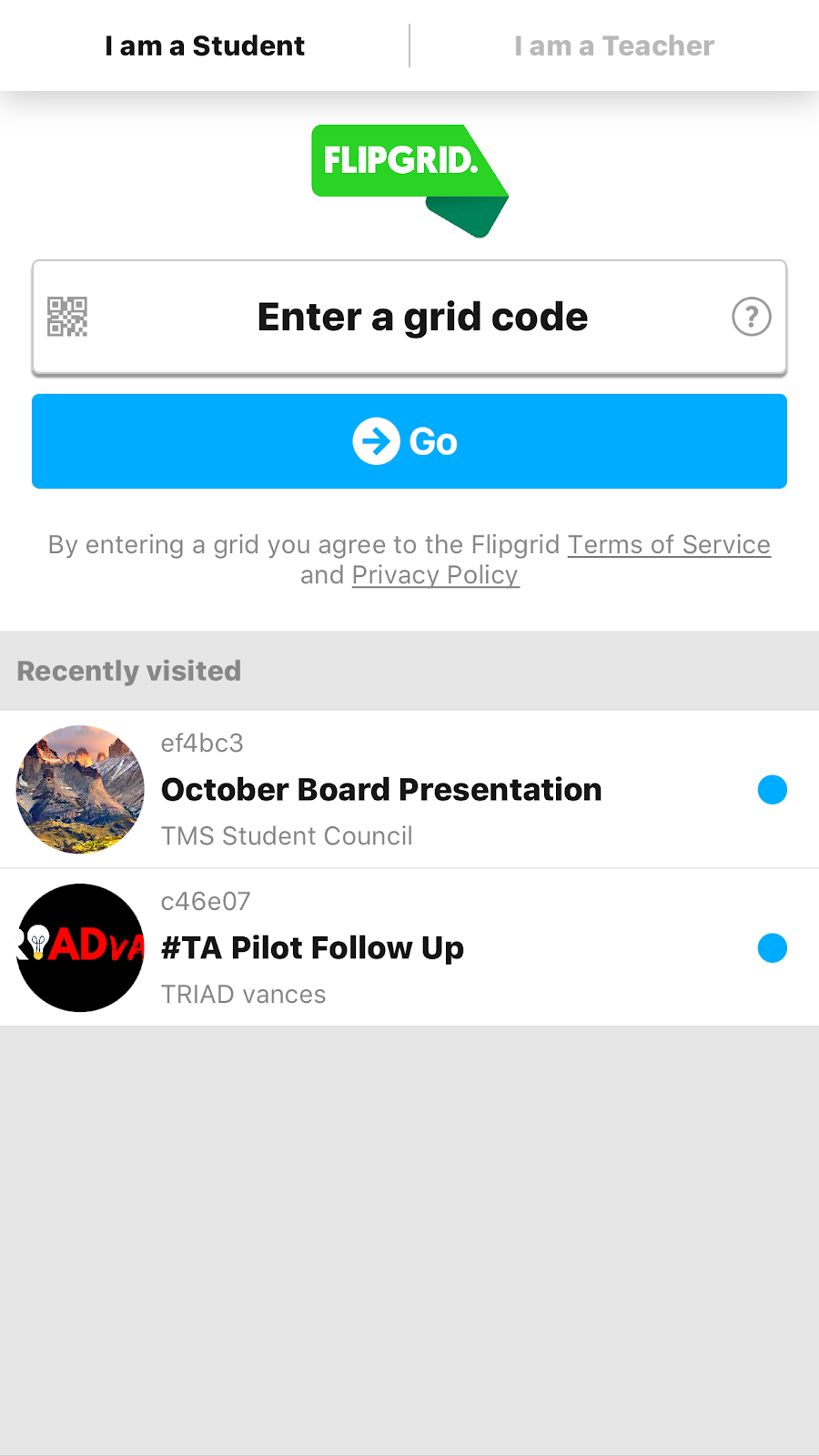Open the grid code help icon
Screen dimensions: 819x1456
[x=752, y=317]
